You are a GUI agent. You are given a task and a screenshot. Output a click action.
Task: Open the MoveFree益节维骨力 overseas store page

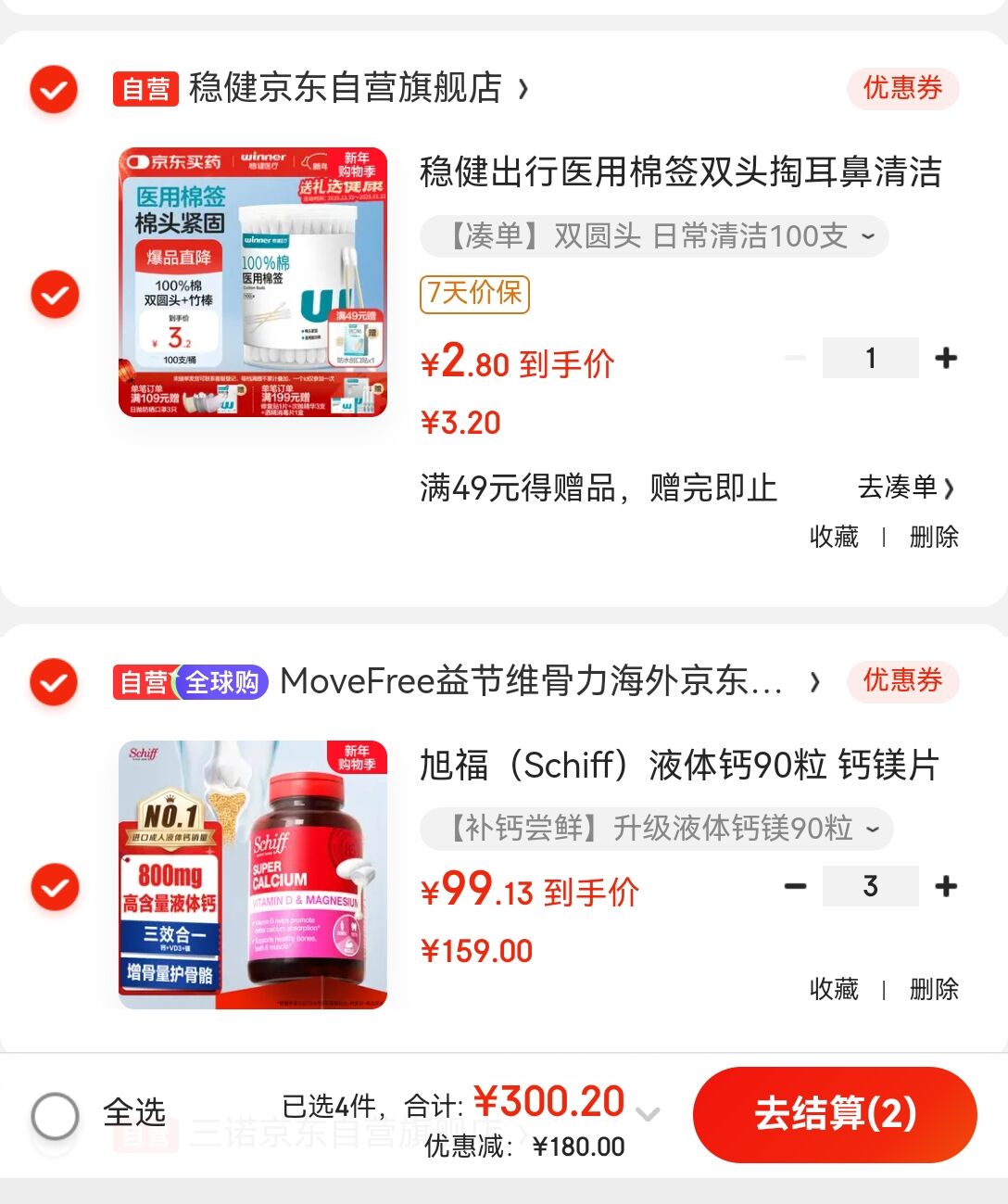(530, 682)
